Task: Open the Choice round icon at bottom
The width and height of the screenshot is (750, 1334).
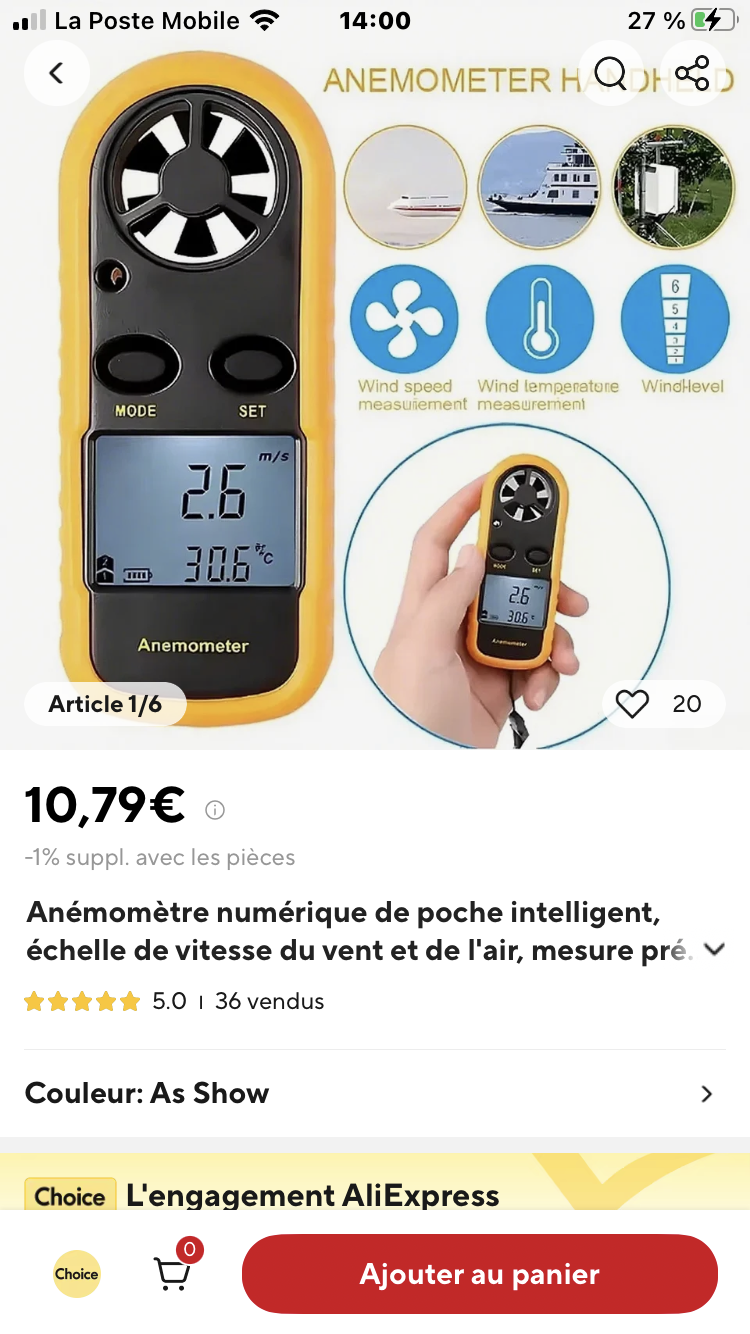Action: pyautogui.click(x=77, y=1274)
